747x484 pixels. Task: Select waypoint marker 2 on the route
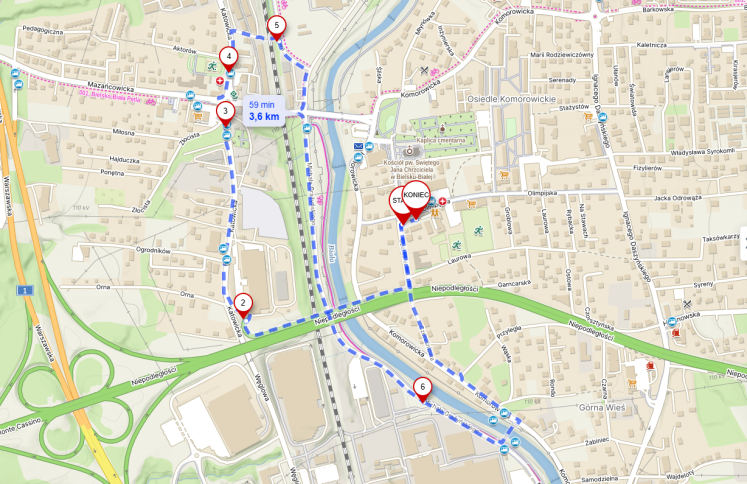[x=243, y=303]
